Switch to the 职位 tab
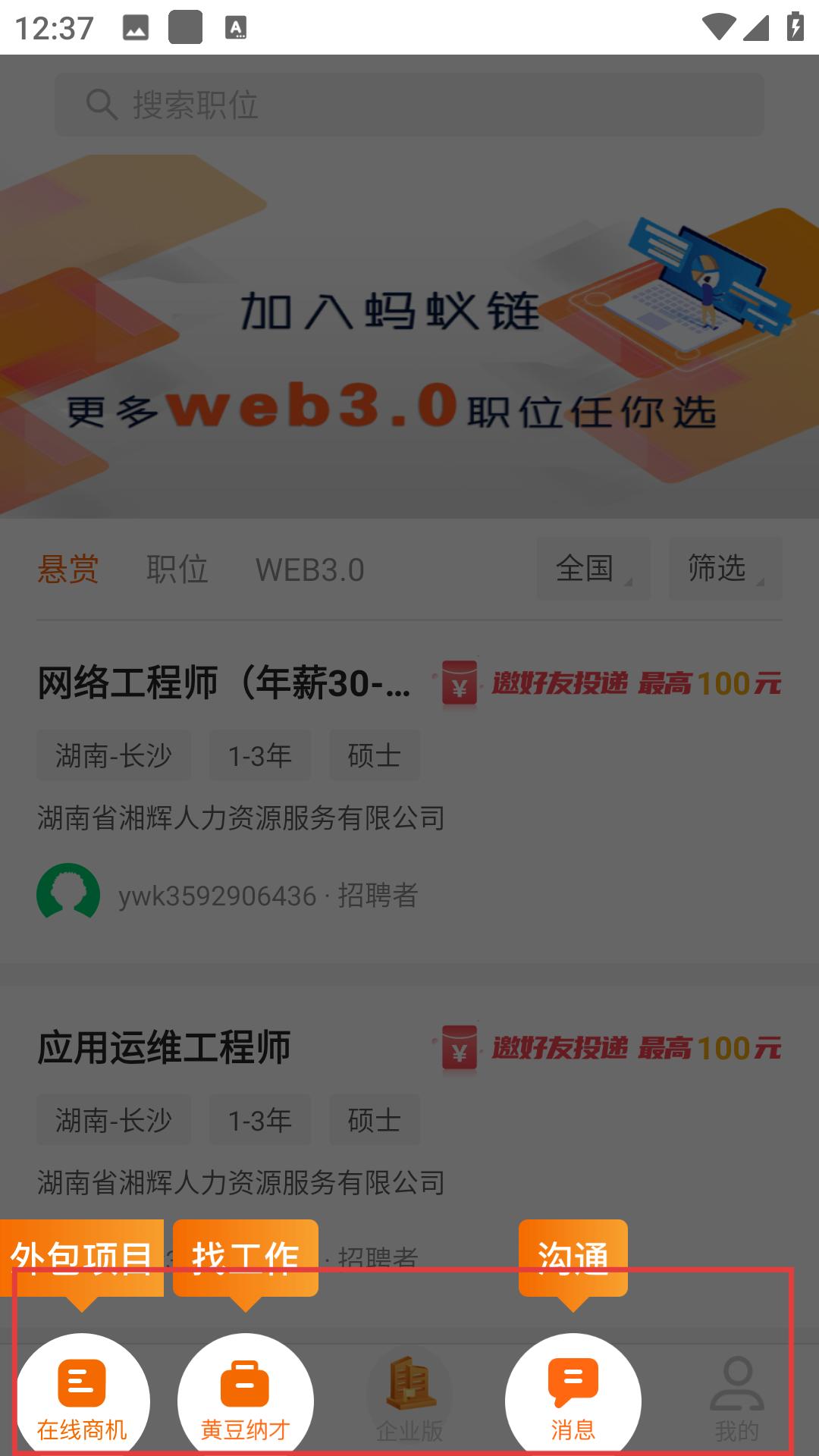The image size is (819, 1456). (x=177, y=569)
